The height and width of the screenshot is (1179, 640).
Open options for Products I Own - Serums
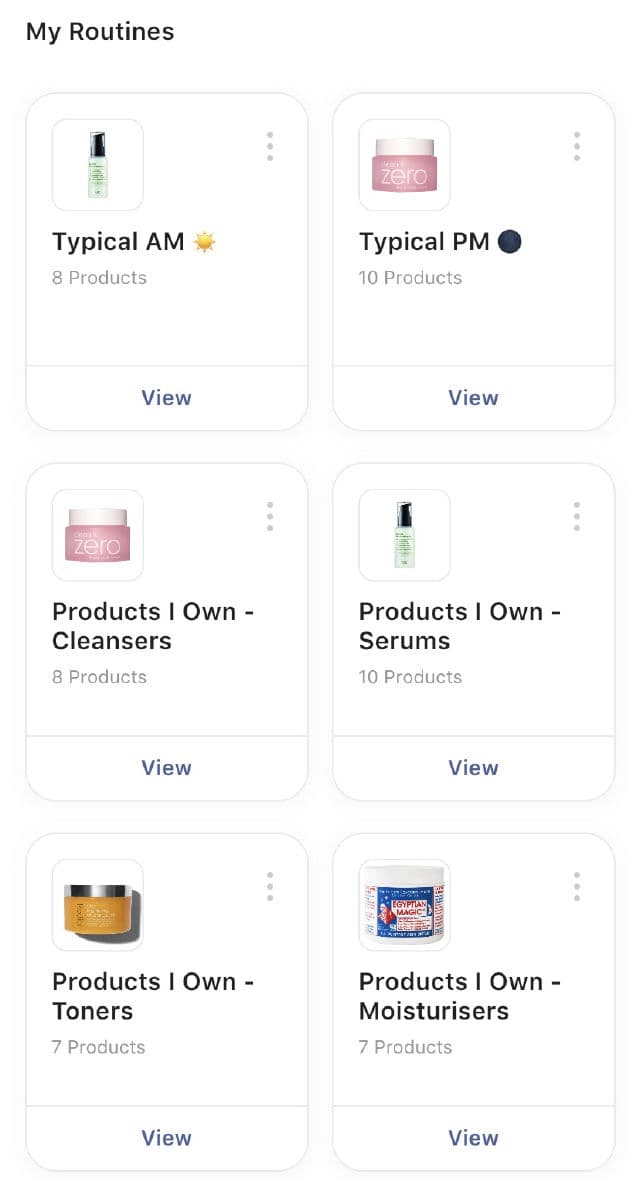pos(577,516)
